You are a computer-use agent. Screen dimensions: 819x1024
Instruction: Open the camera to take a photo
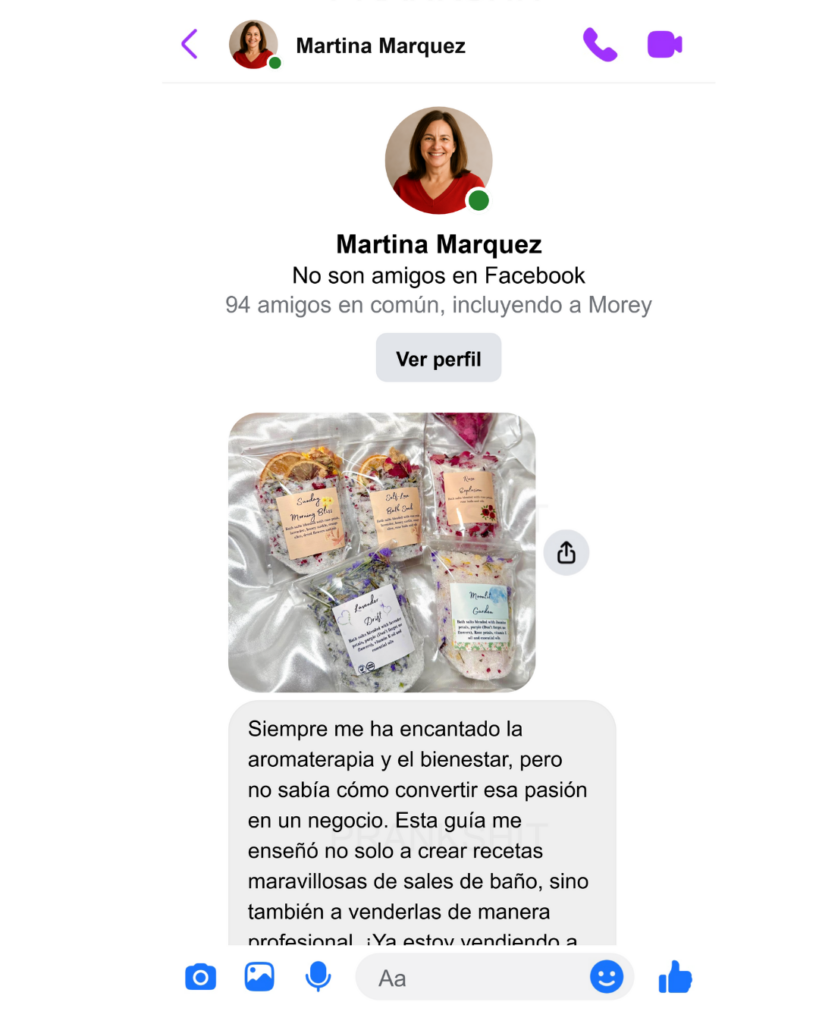pyautogui.click(x=200, y=976)
